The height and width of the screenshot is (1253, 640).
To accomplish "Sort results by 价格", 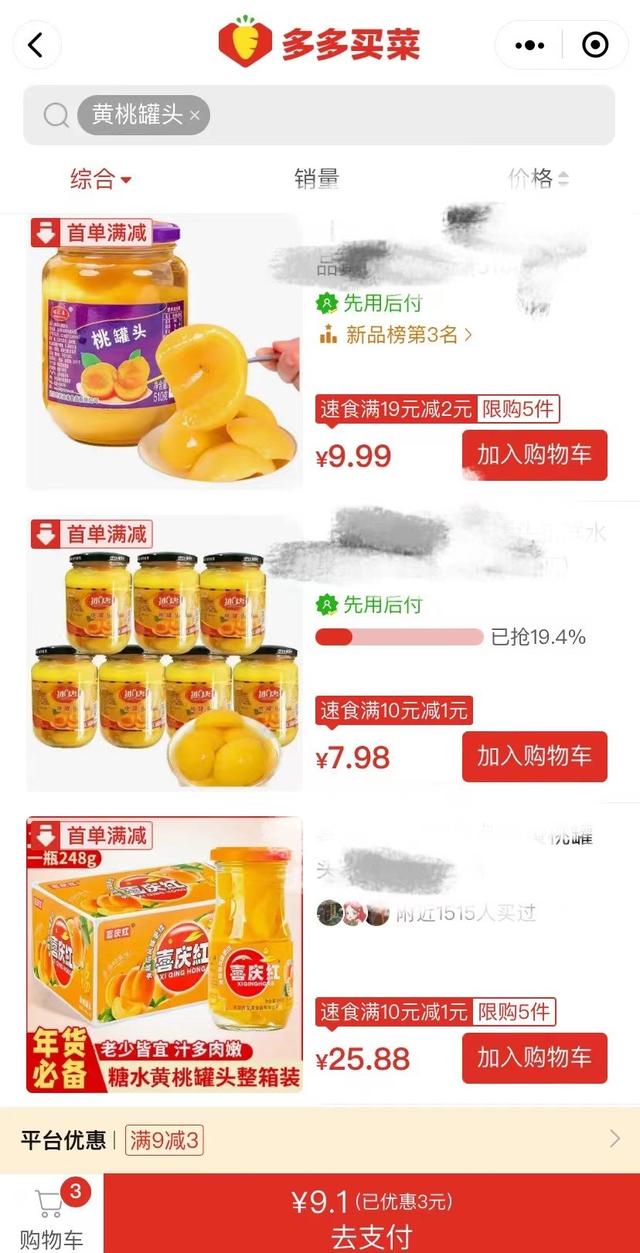I will tap(538, 179).
